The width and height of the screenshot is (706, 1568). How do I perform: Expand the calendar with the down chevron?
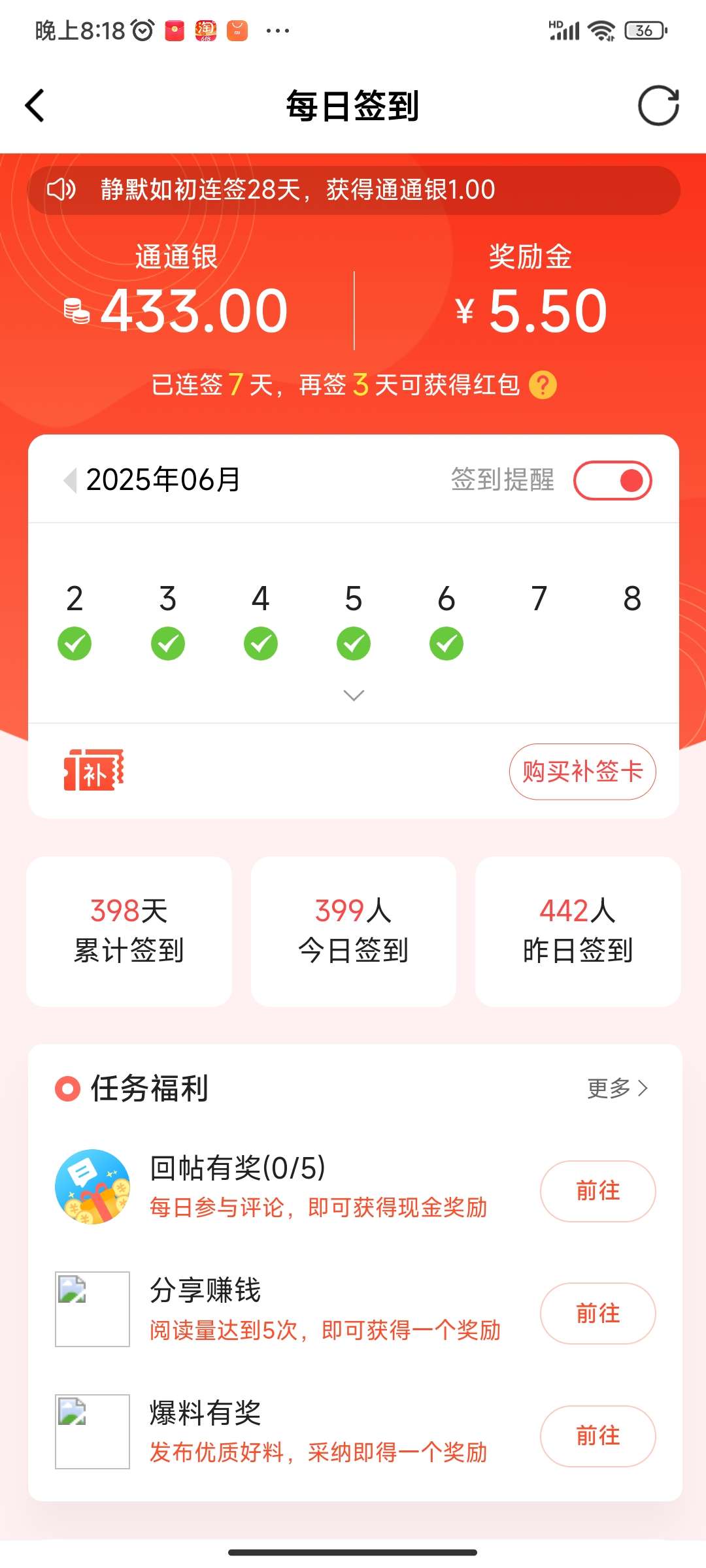coord(354,695)
